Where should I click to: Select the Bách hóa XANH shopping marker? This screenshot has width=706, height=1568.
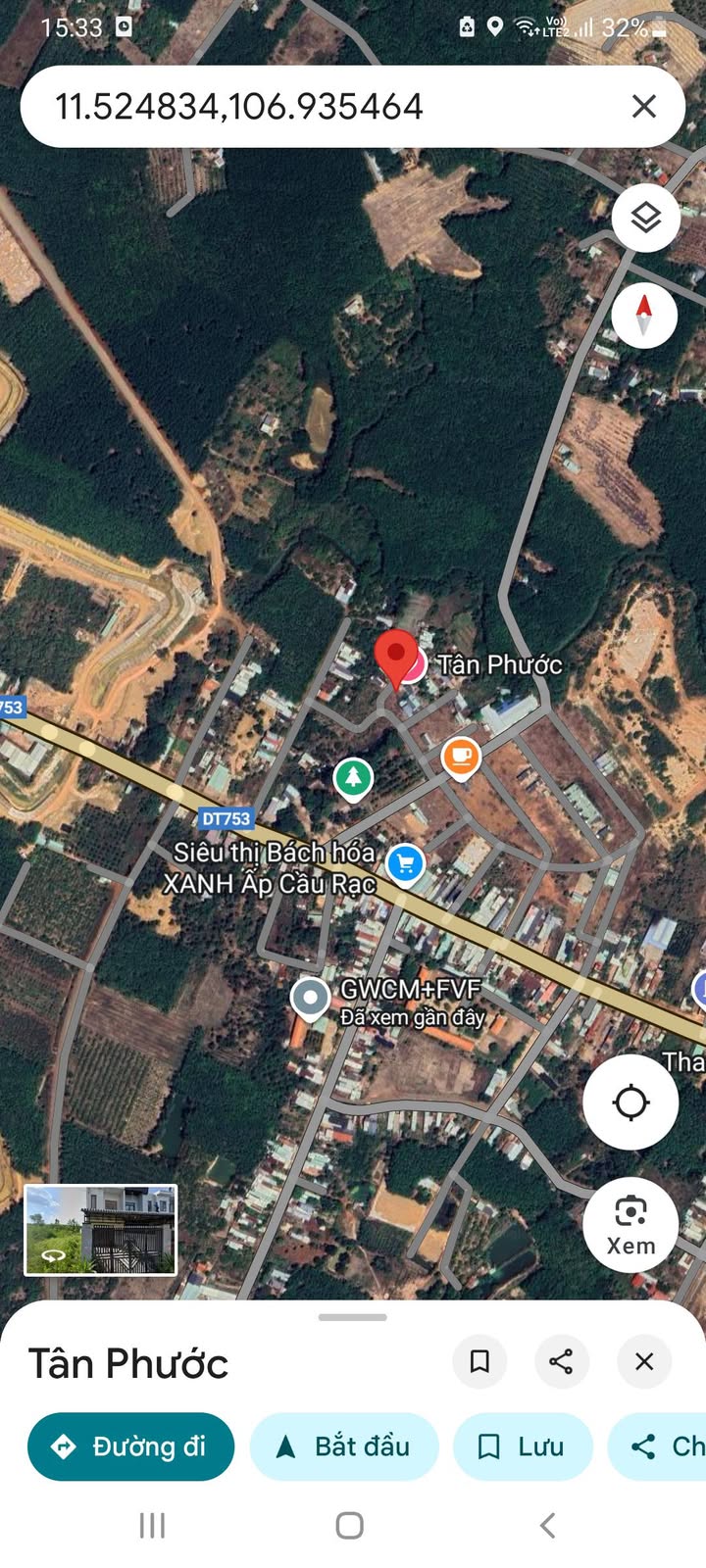tap(405, 864)
